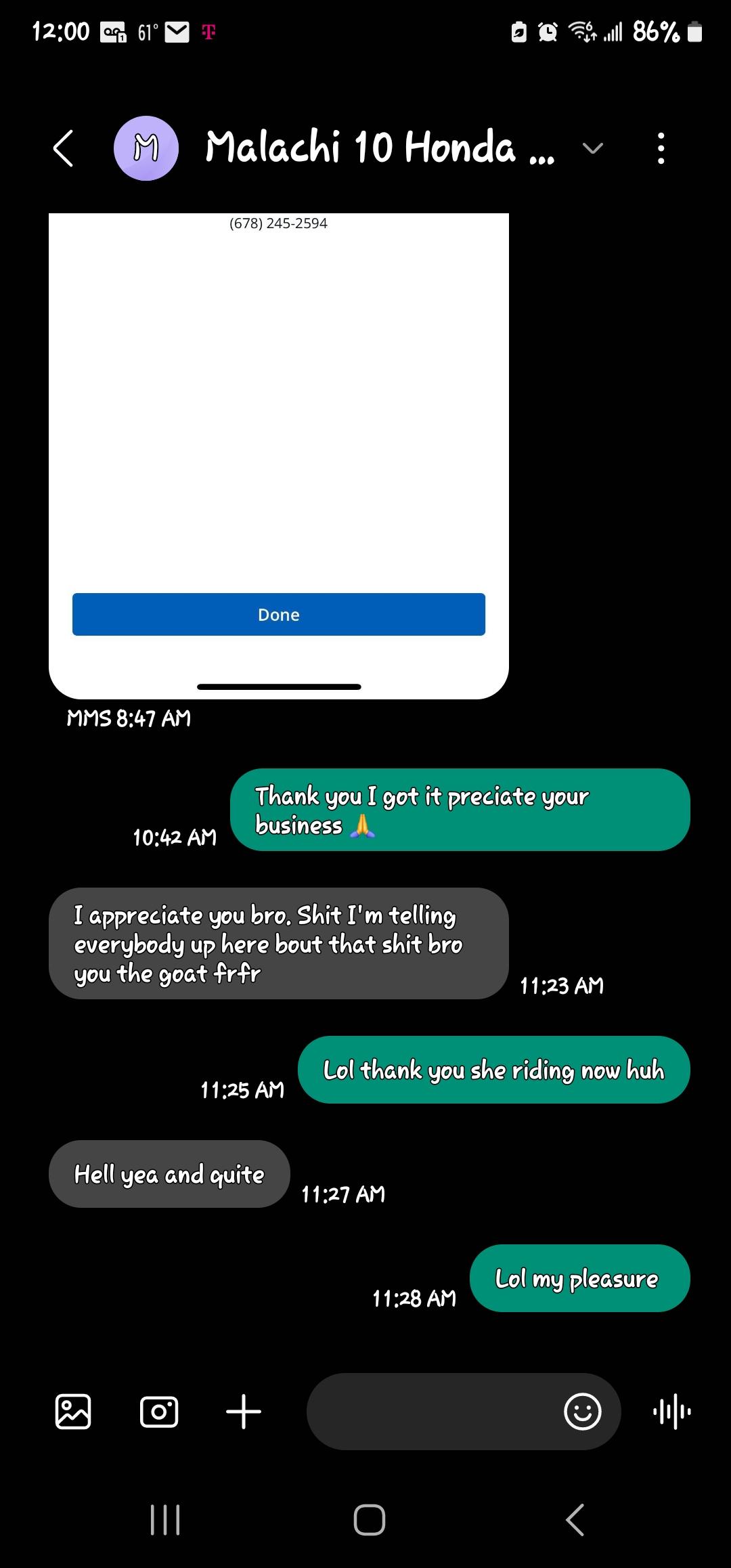Open Malachi's contact avatar

click(146, 148)
